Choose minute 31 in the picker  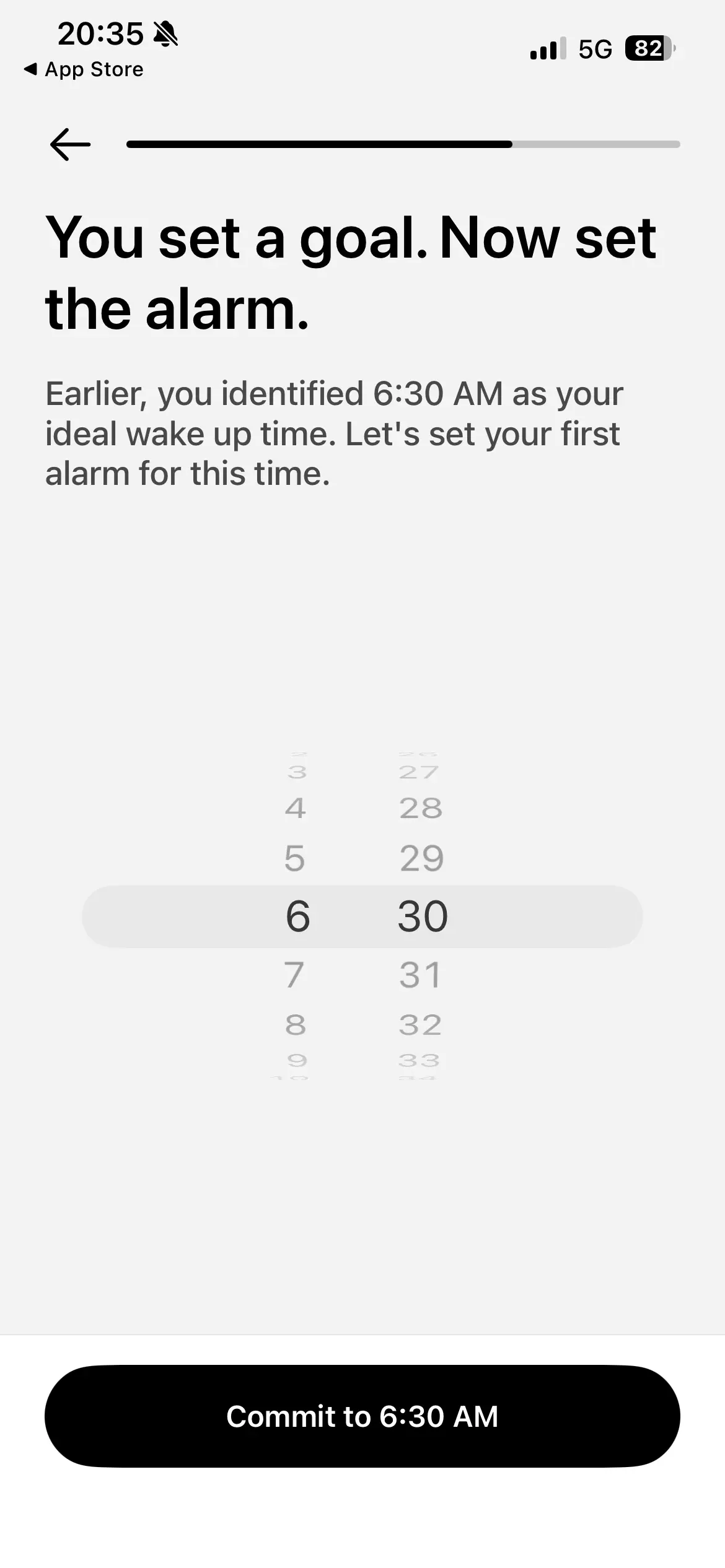(420, 975)
